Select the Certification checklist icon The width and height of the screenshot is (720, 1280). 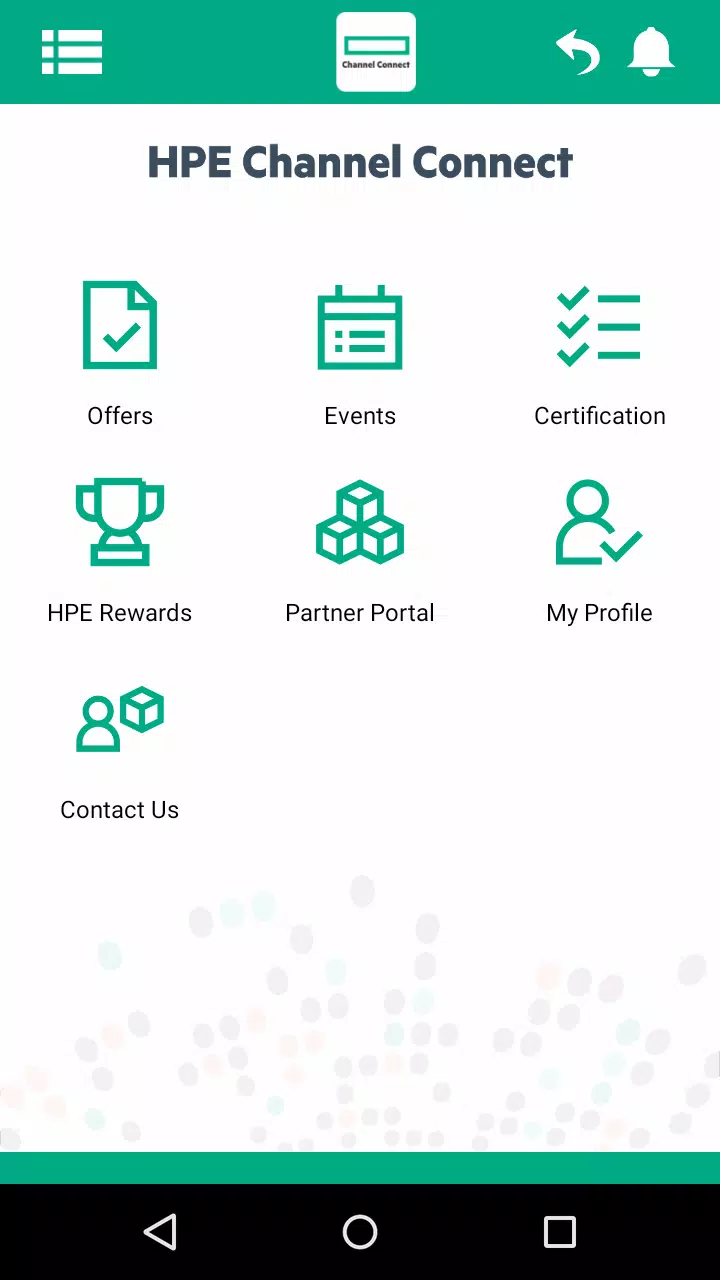tap(599, 325)
